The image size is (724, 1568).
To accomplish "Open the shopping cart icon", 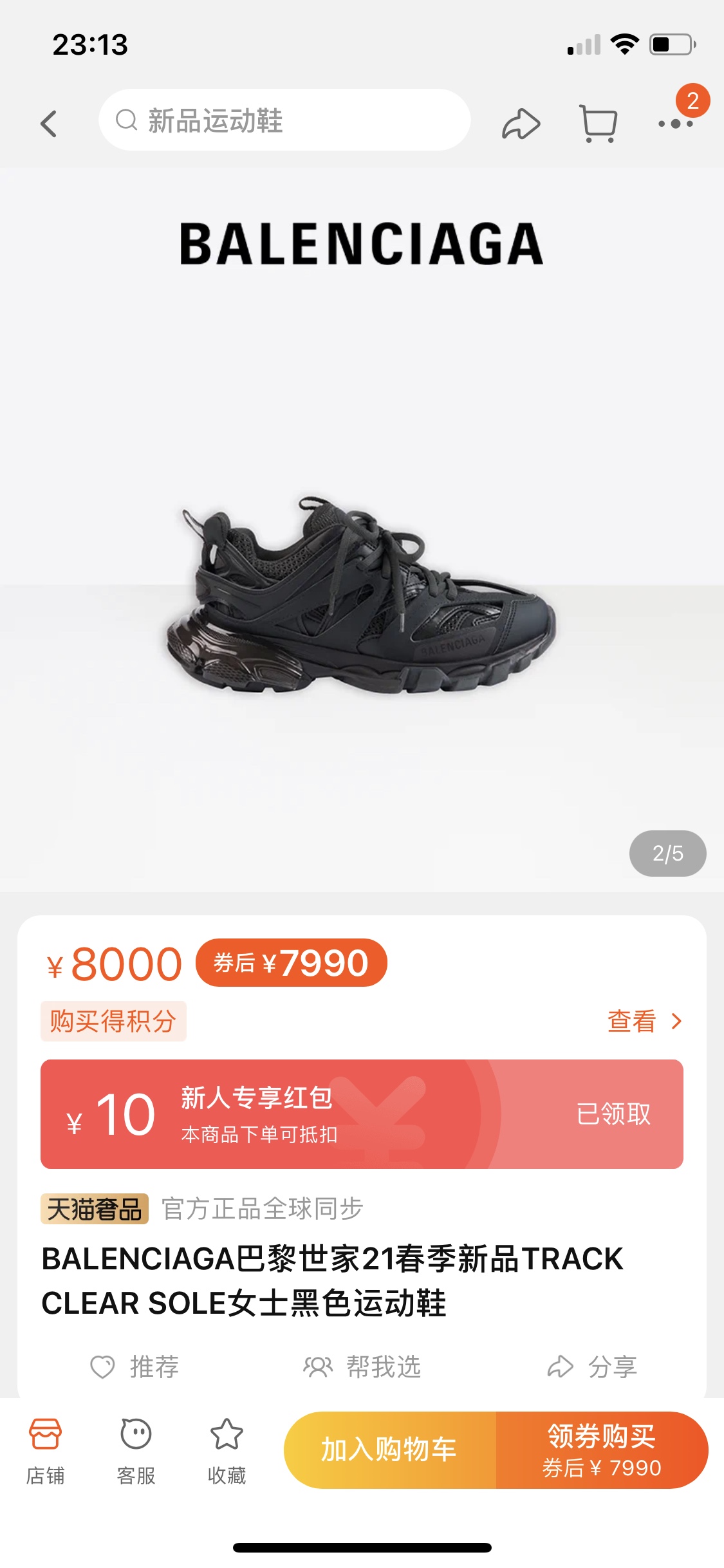I will click(x=599, y=123).
